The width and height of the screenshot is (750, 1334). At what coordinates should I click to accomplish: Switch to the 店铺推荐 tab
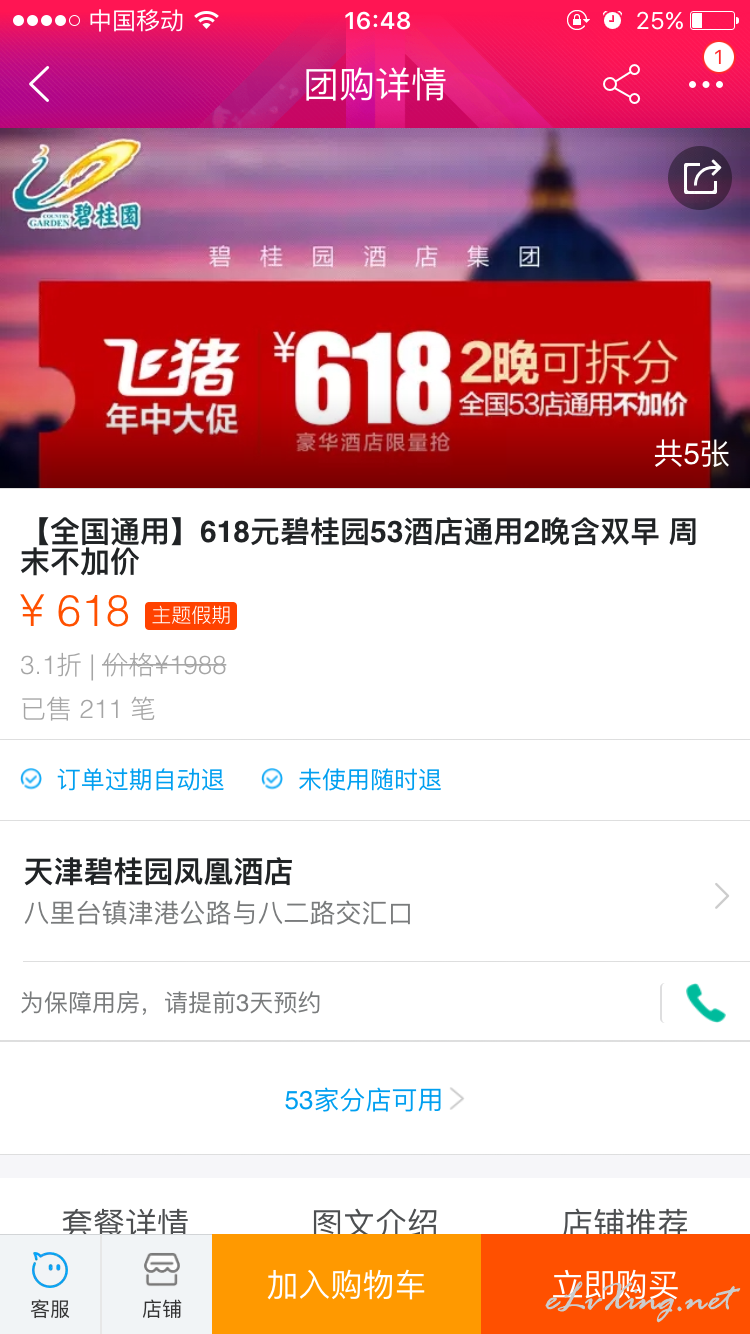pyautogui.click(x=625, y=1221)
